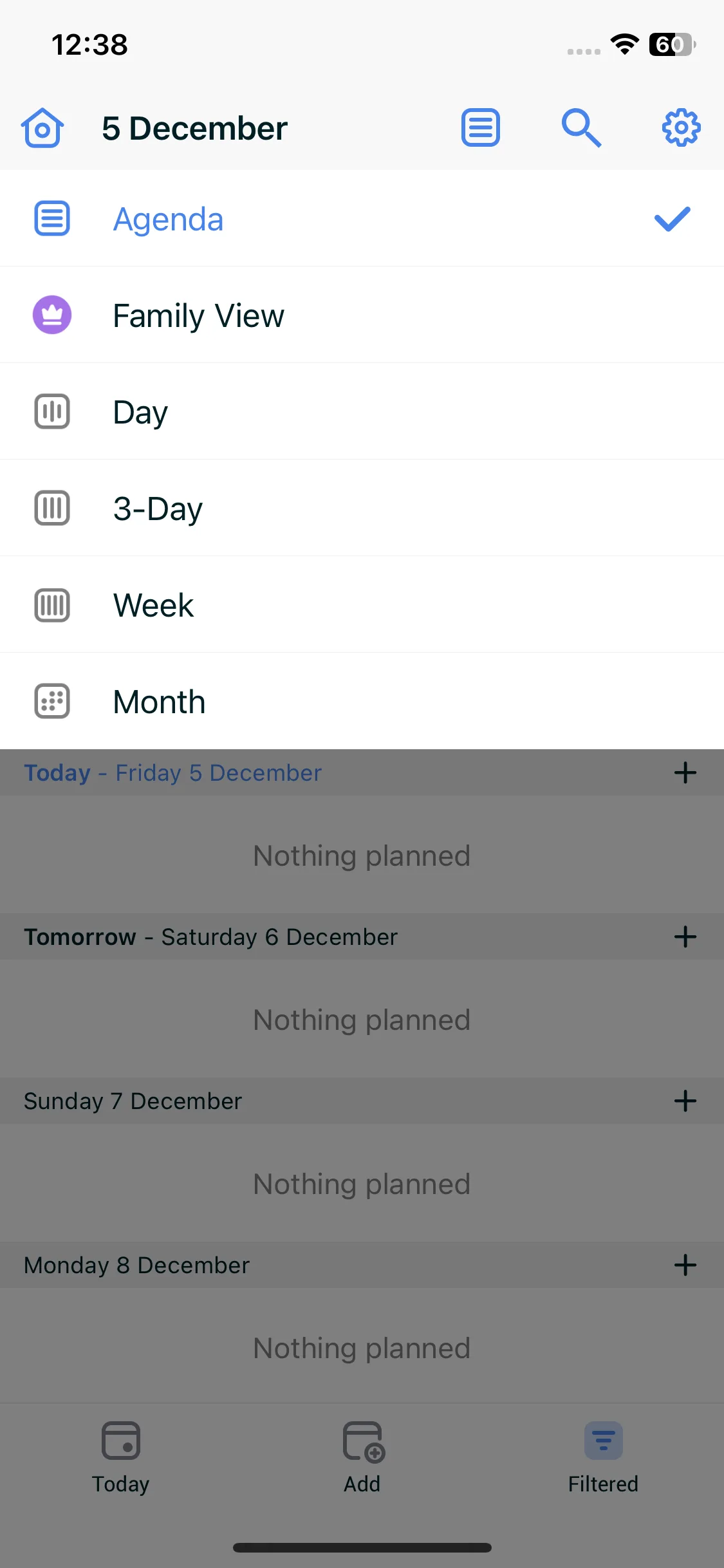The width and height of the screenshot is (724, 1568).
Task: Select the Agenda view option
Action: [x=362, y=219]
